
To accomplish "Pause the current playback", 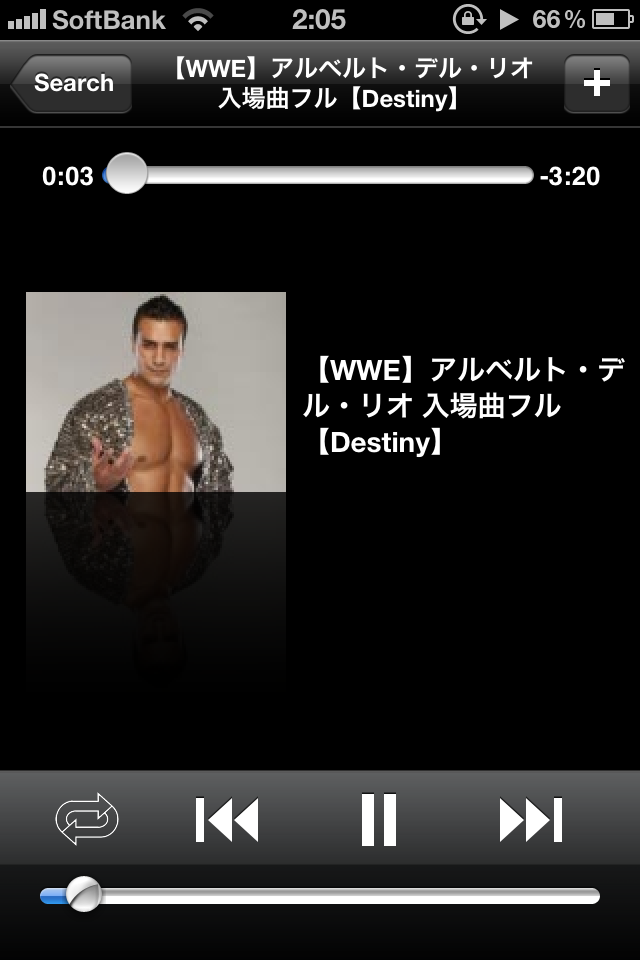I will click(x=379, y=820).
